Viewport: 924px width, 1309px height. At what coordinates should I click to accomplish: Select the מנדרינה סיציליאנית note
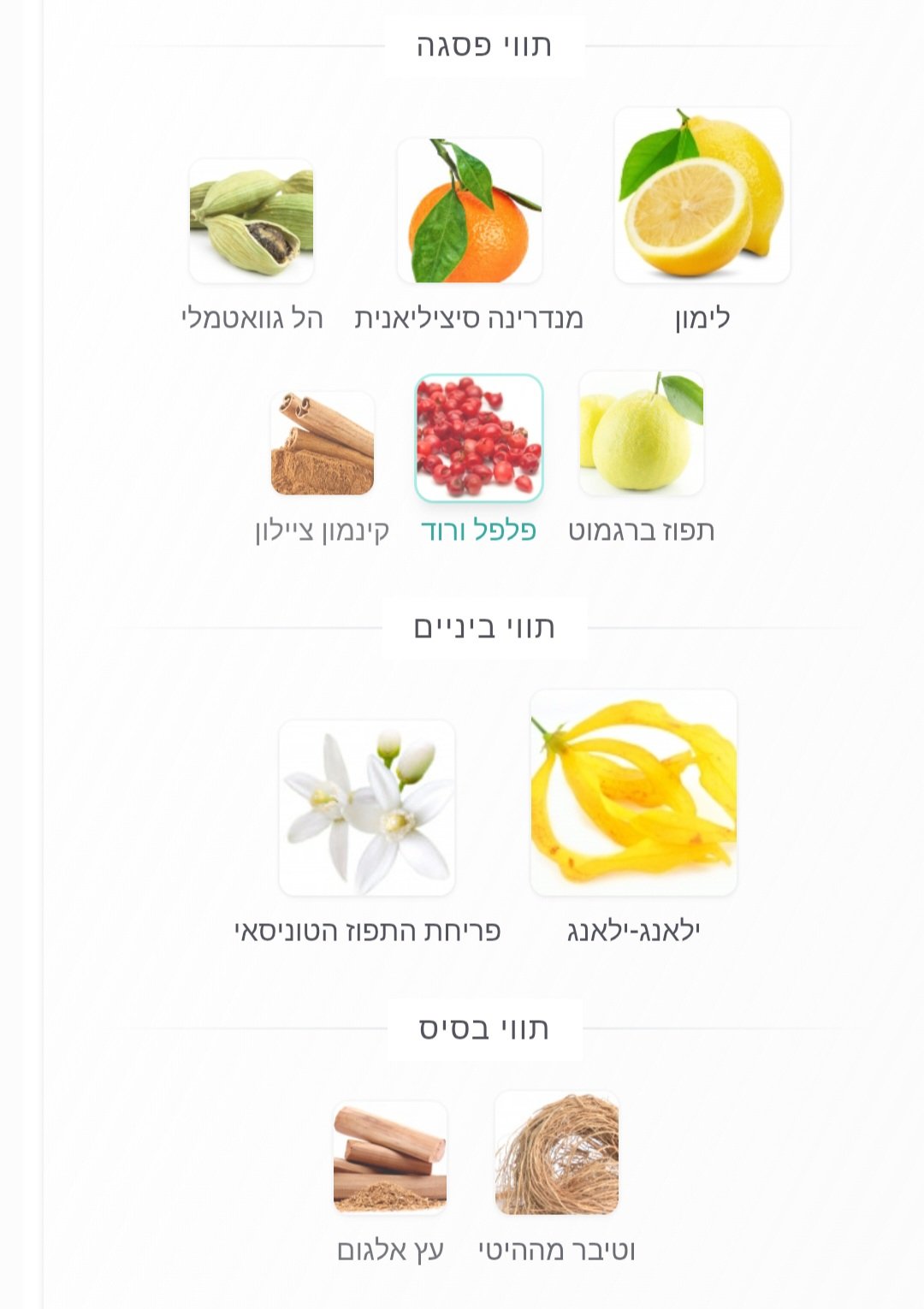coord(469,211)
